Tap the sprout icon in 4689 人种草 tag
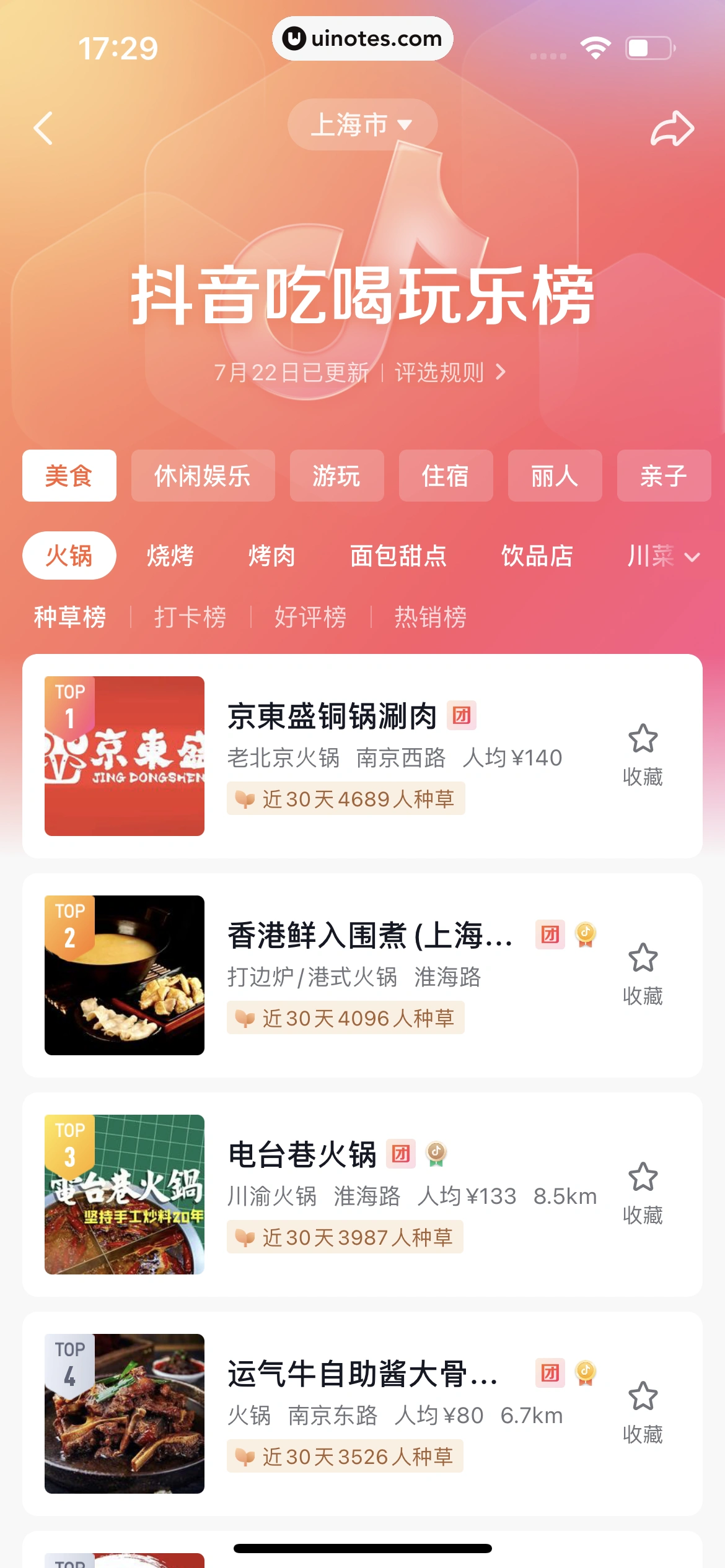 (x=247, y=799)
